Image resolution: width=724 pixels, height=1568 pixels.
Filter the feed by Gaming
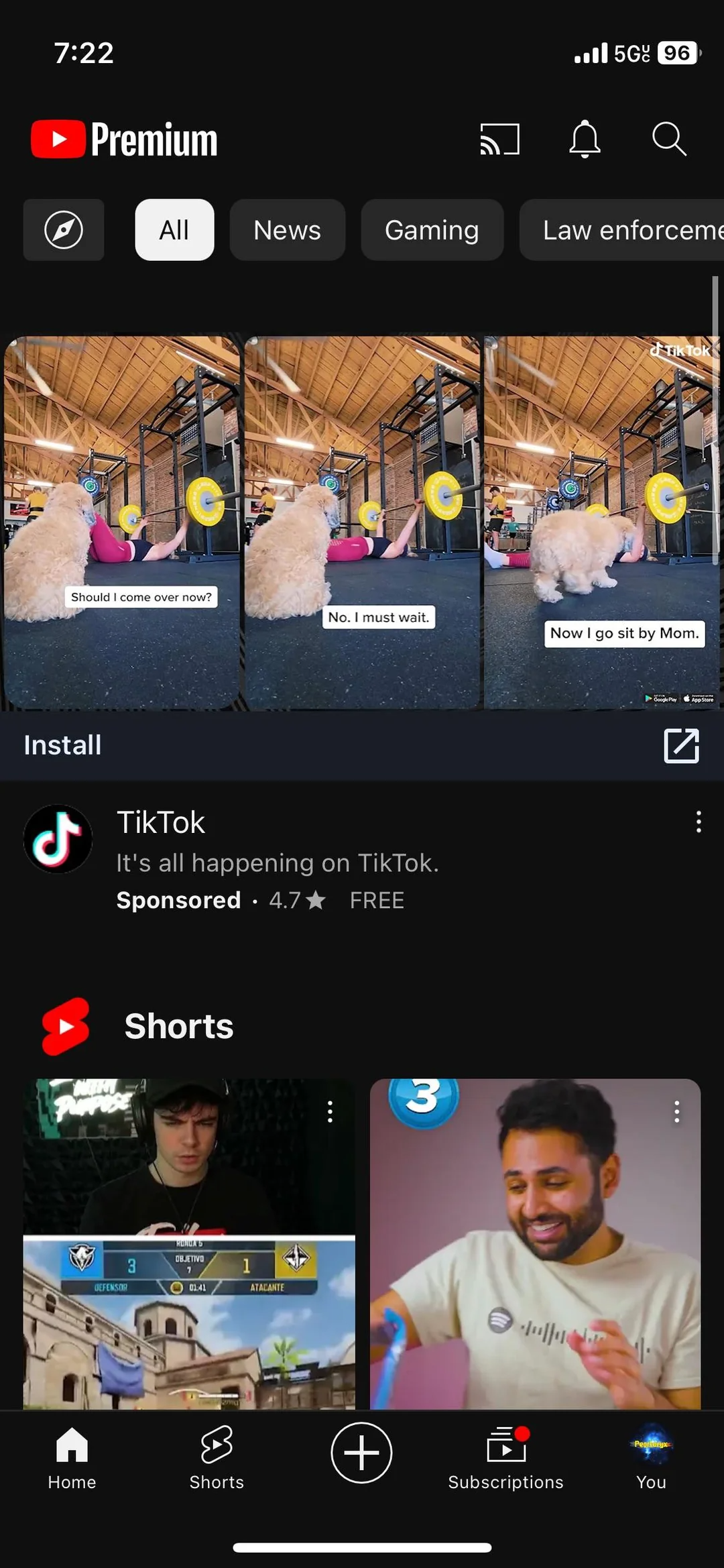[x=432, y=230]
